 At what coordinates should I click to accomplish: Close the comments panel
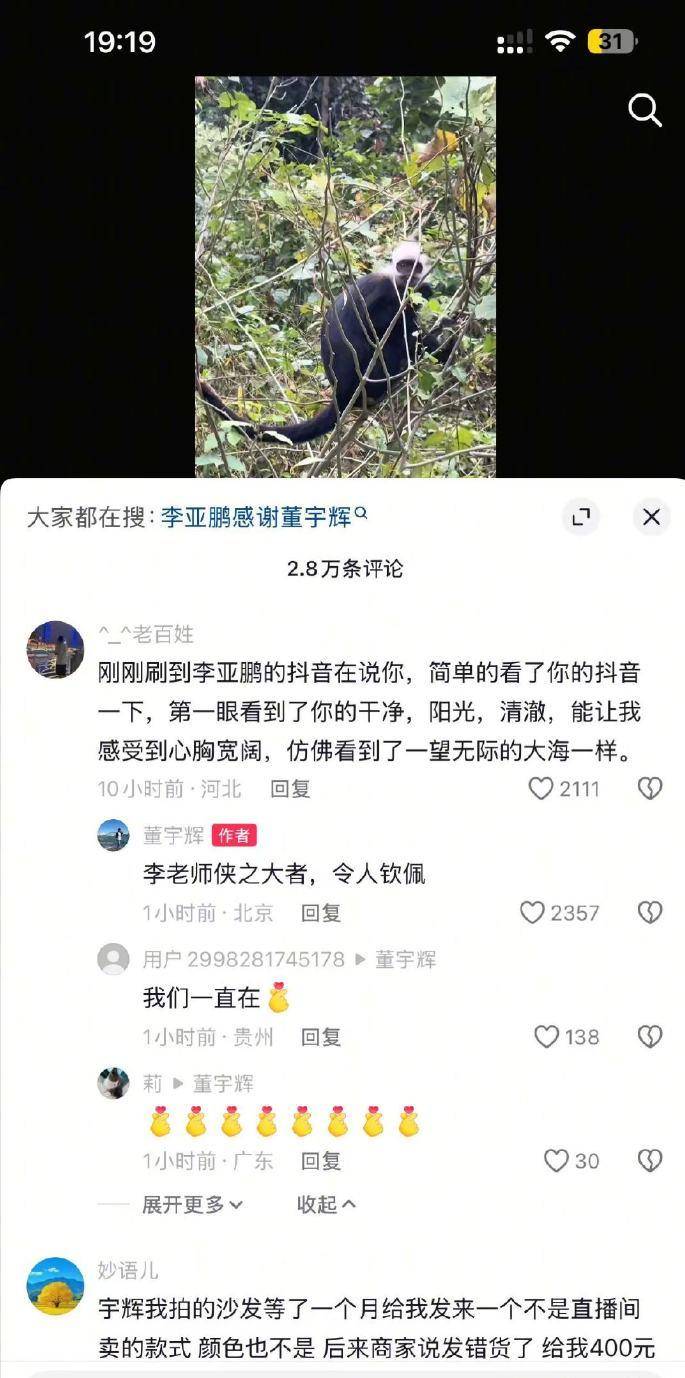(651, 517)
